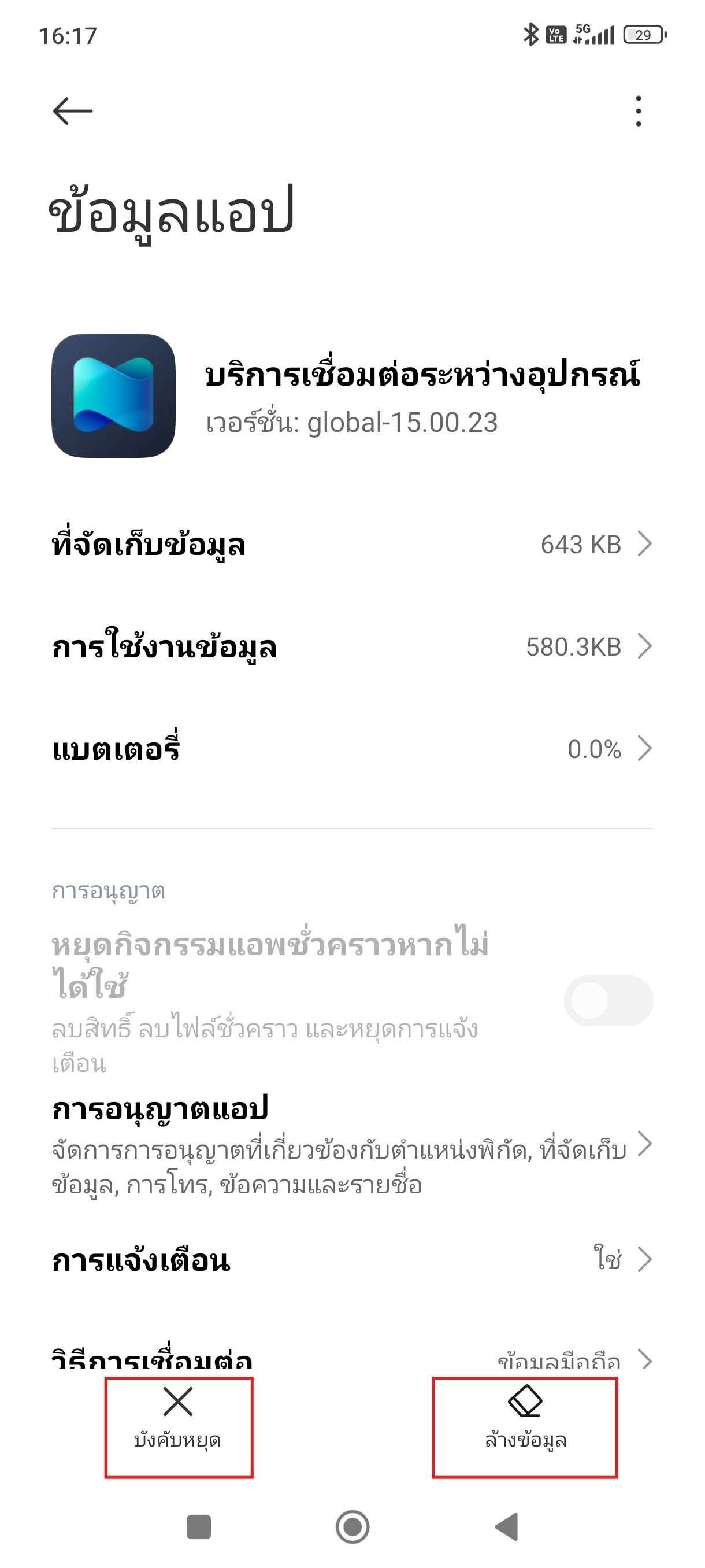
Task: Toggle หยุดกิจกรรมแอพชั่วคราว switch
Action: (608, 1001)
